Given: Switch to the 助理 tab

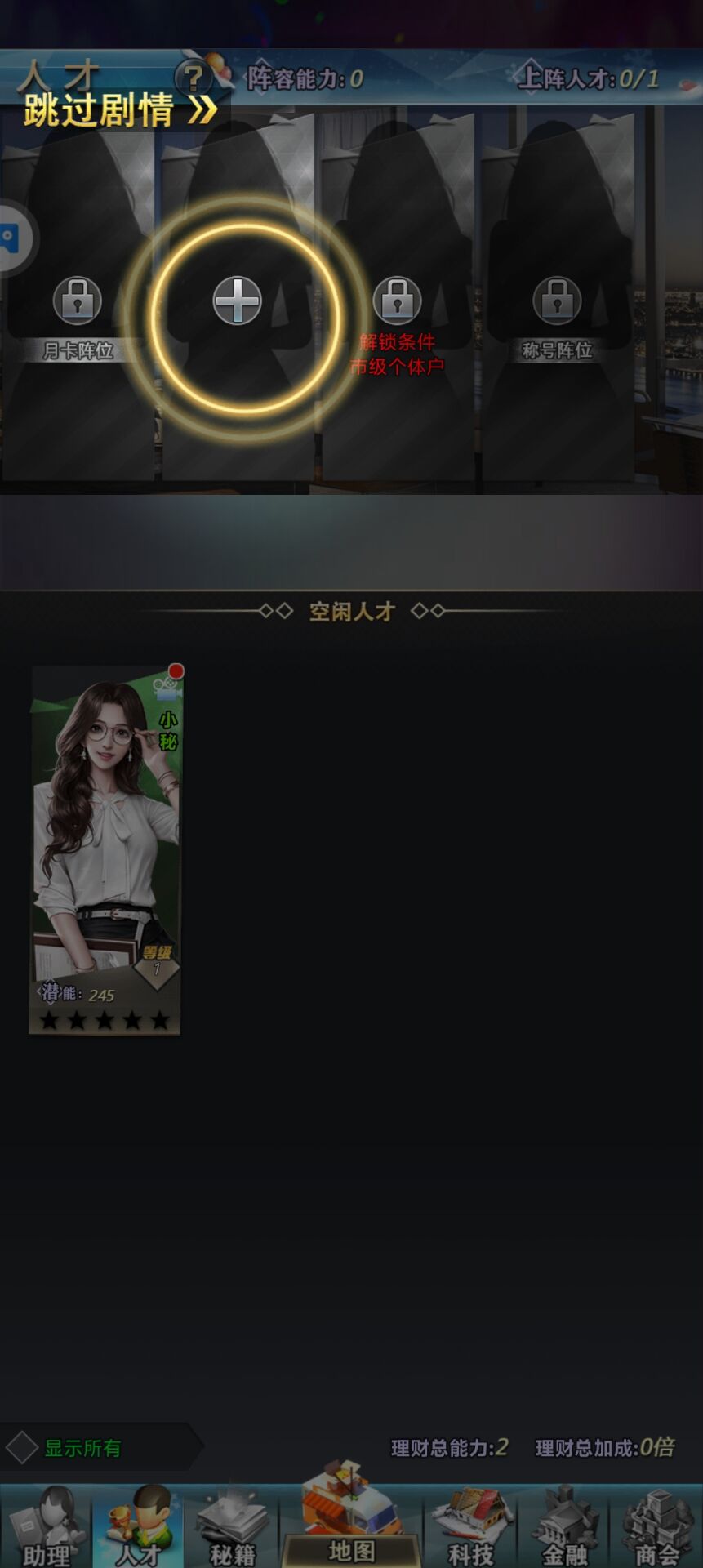Looking at the screenshot, I should pyautogui.click(x=46, y=1529).
